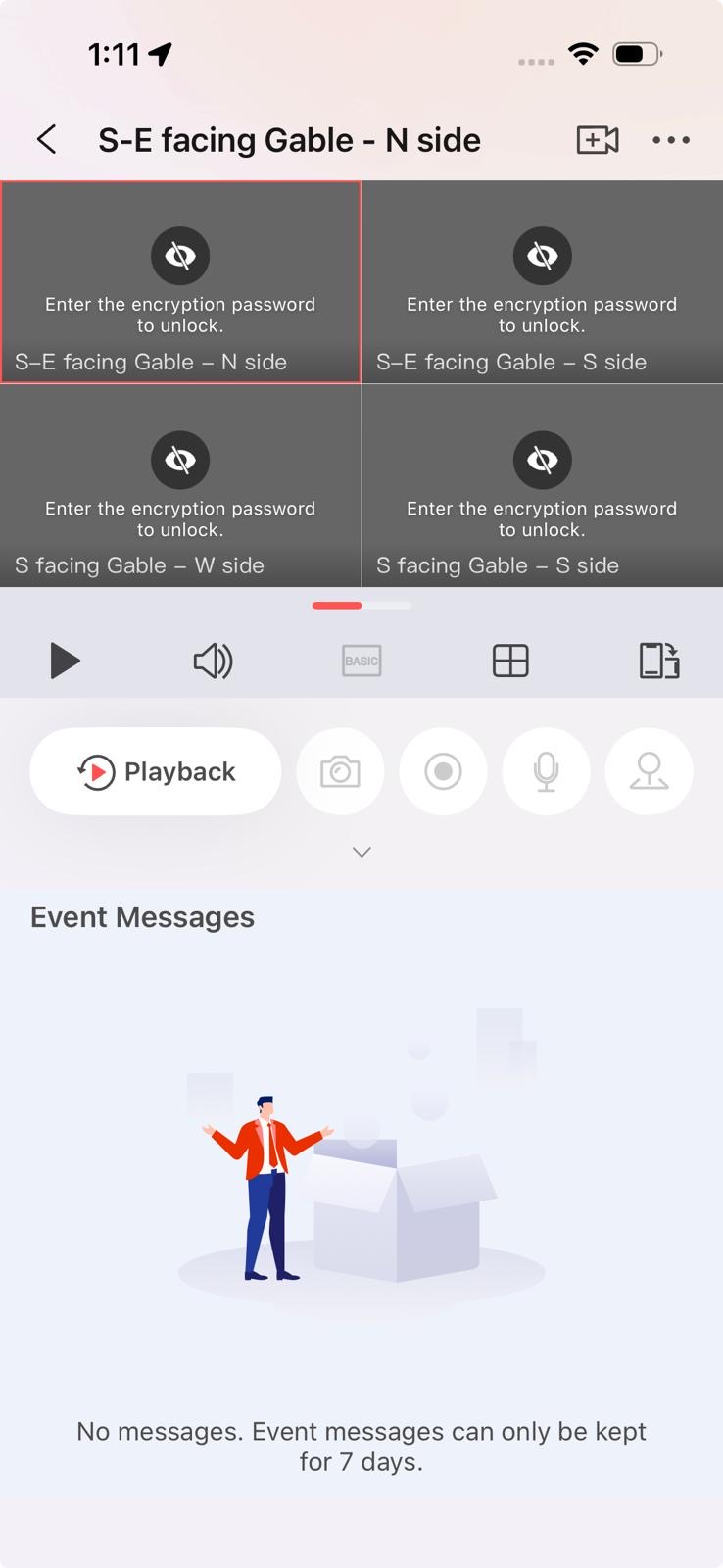Screen dimensions: 723x1568
Task: Open the three-dot more options menu
Action: pyautogui.click(x=671, y=140)
